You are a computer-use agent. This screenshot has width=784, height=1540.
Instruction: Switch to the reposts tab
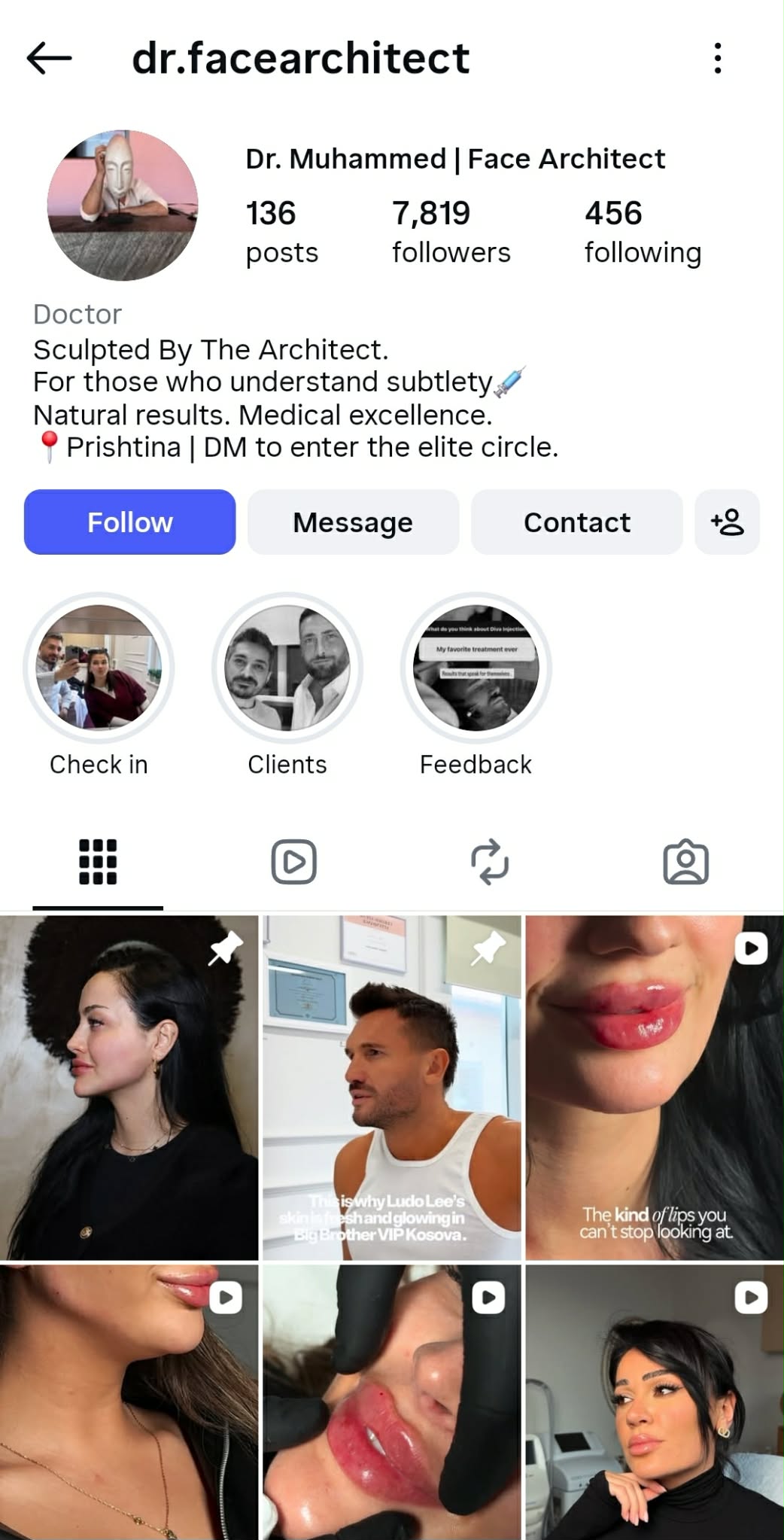pyautogui.click(x=490, y=862)
